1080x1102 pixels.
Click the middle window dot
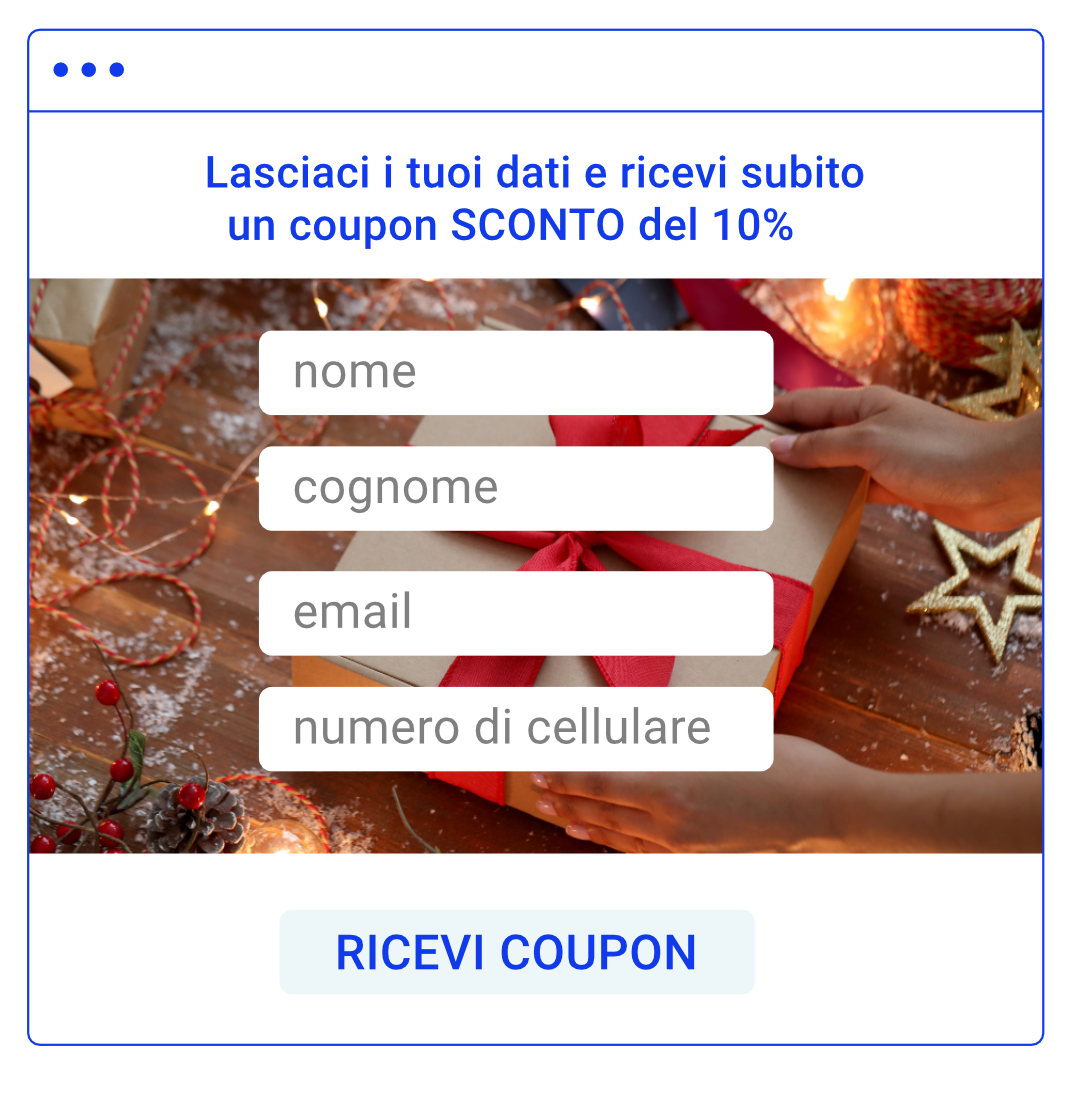pyautogui.click(x=90, y=70)
